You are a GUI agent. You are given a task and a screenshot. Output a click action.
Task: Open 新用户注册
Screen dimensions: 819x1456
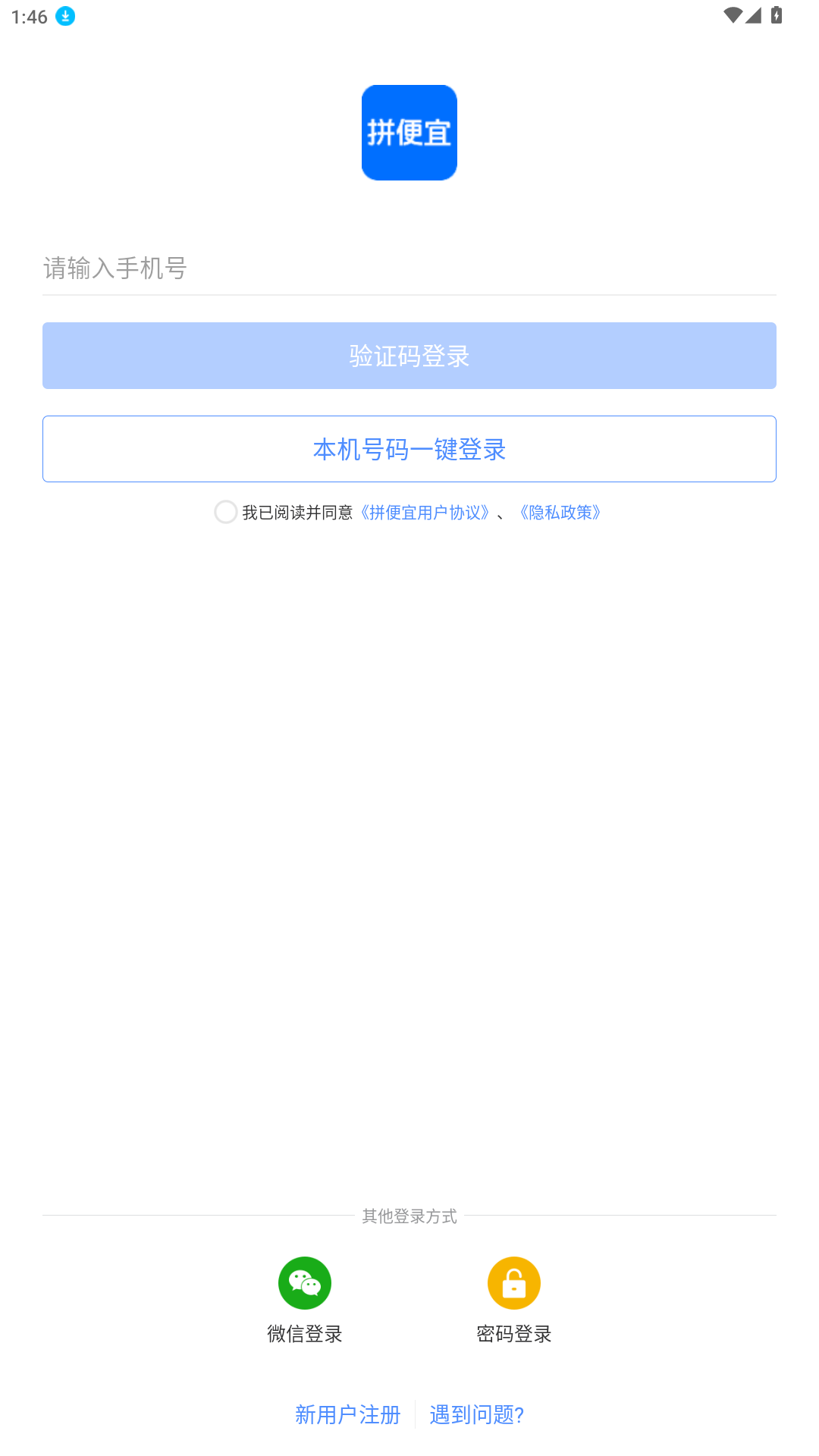[x=347, y=1414]
